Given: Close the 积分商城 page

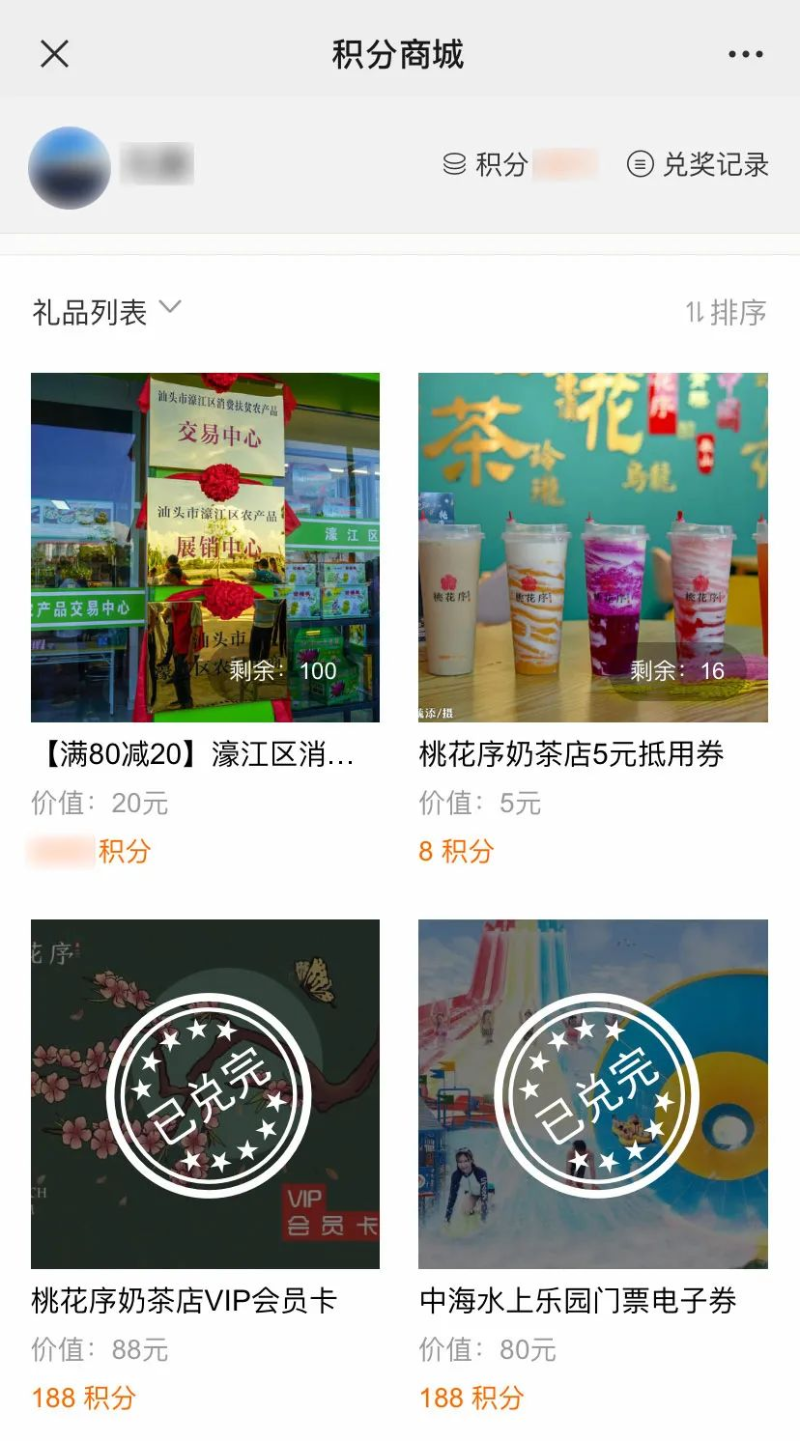Looking at the screenshot, I should click(54, 54).
